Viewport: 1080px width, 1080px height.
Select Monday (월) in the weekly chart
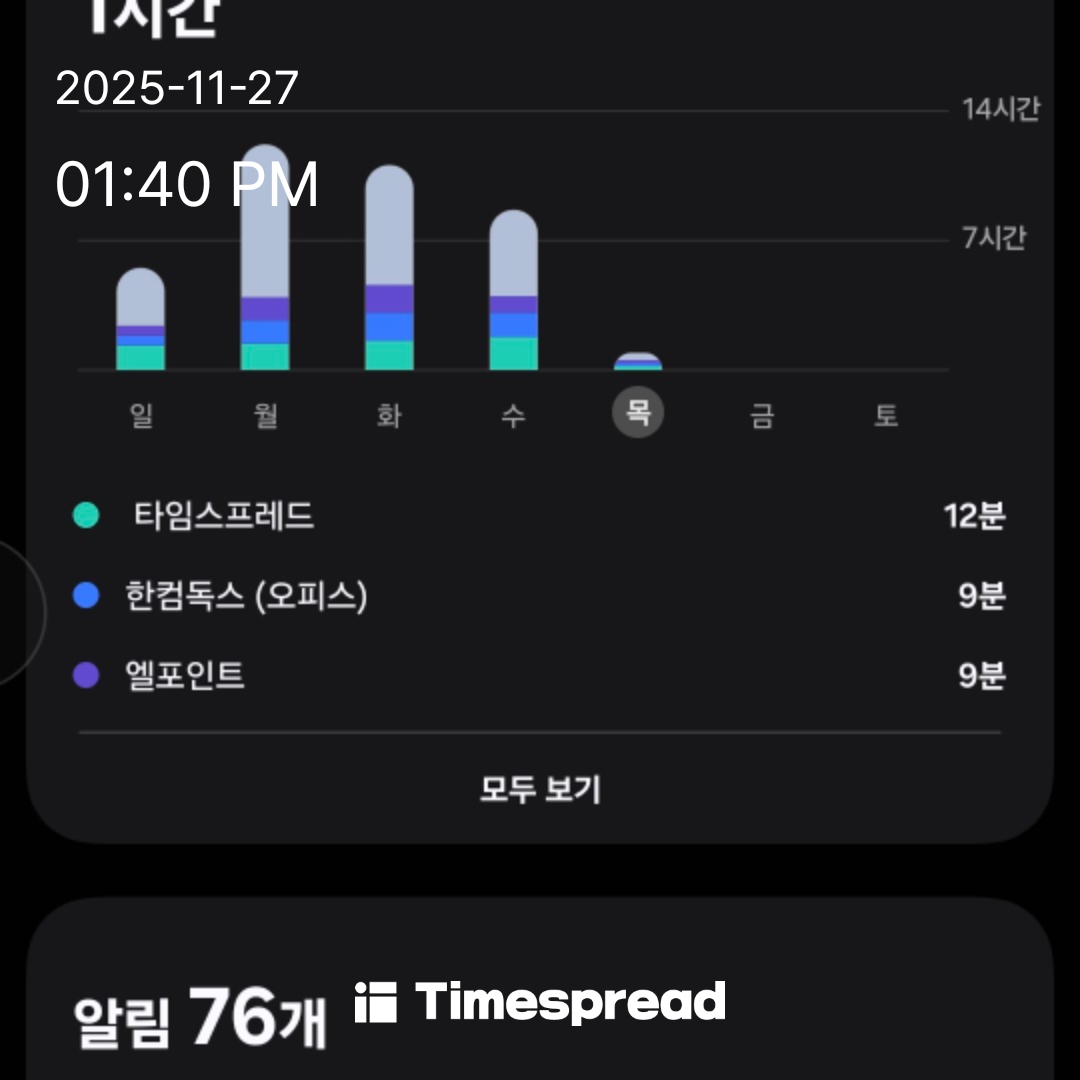(x=265, y=414)
